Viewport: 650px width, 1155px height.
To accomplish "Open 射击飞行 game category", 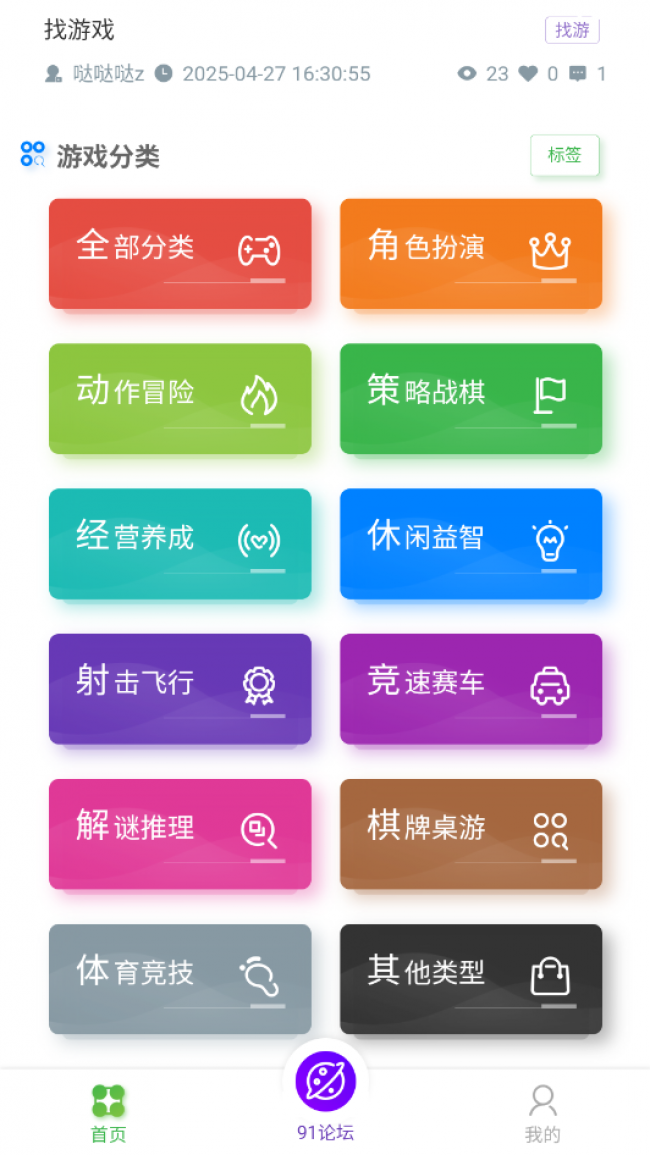I will (x=180, y=688).
